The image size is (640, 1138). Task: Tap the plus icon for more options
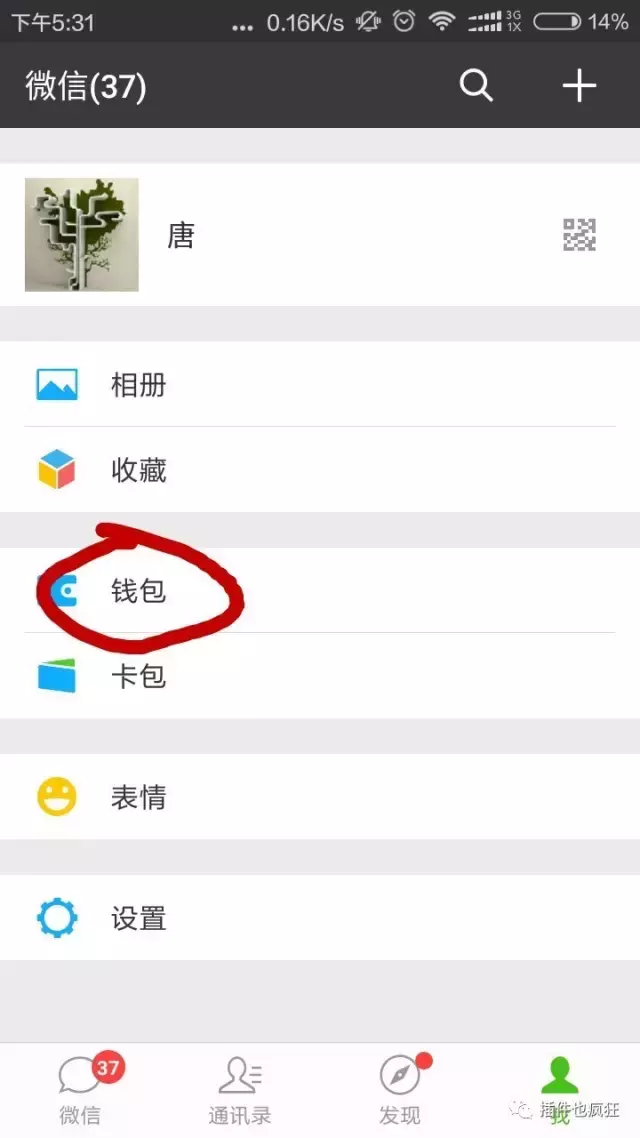click(579, 86)
